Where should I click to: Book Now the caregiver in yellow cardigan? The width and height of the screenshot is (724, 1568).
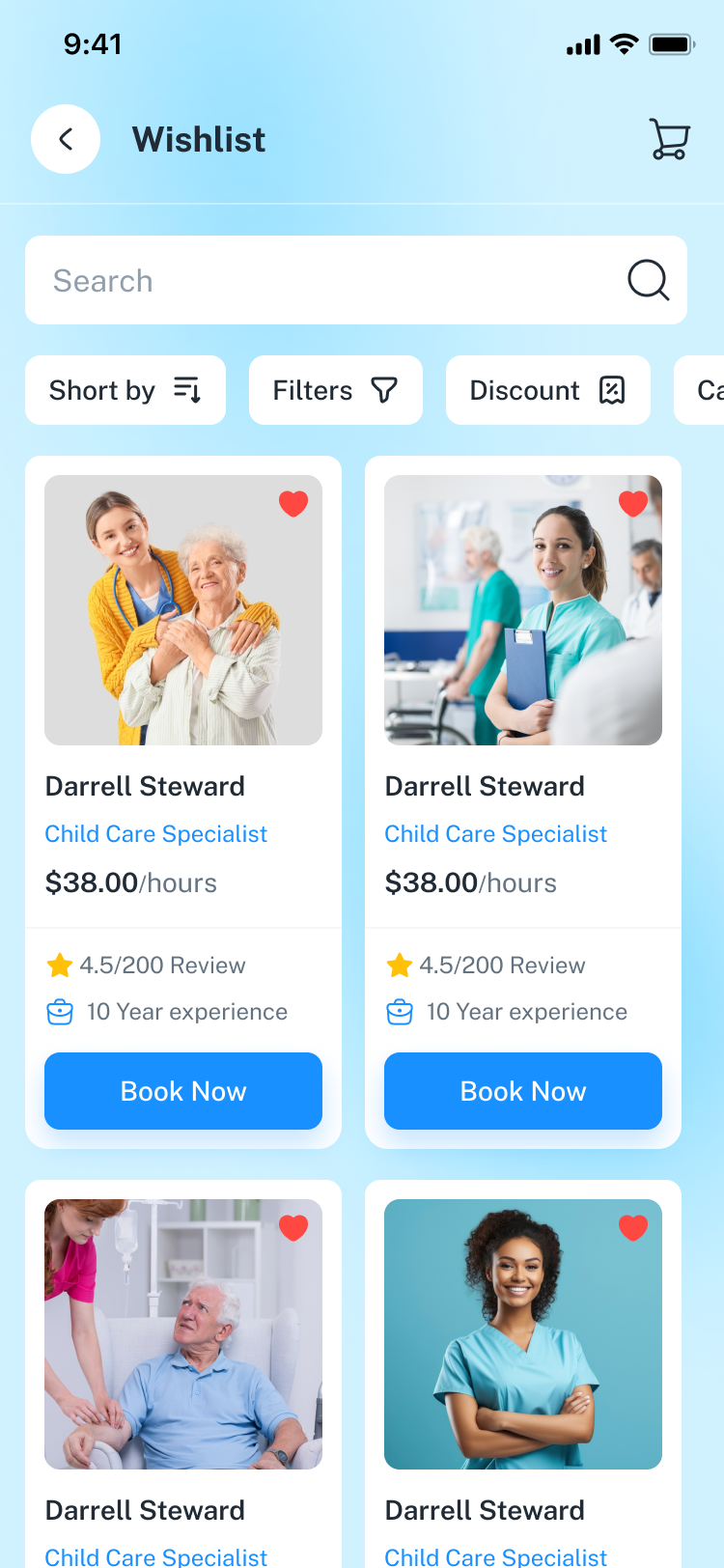tap(183, 1091)
